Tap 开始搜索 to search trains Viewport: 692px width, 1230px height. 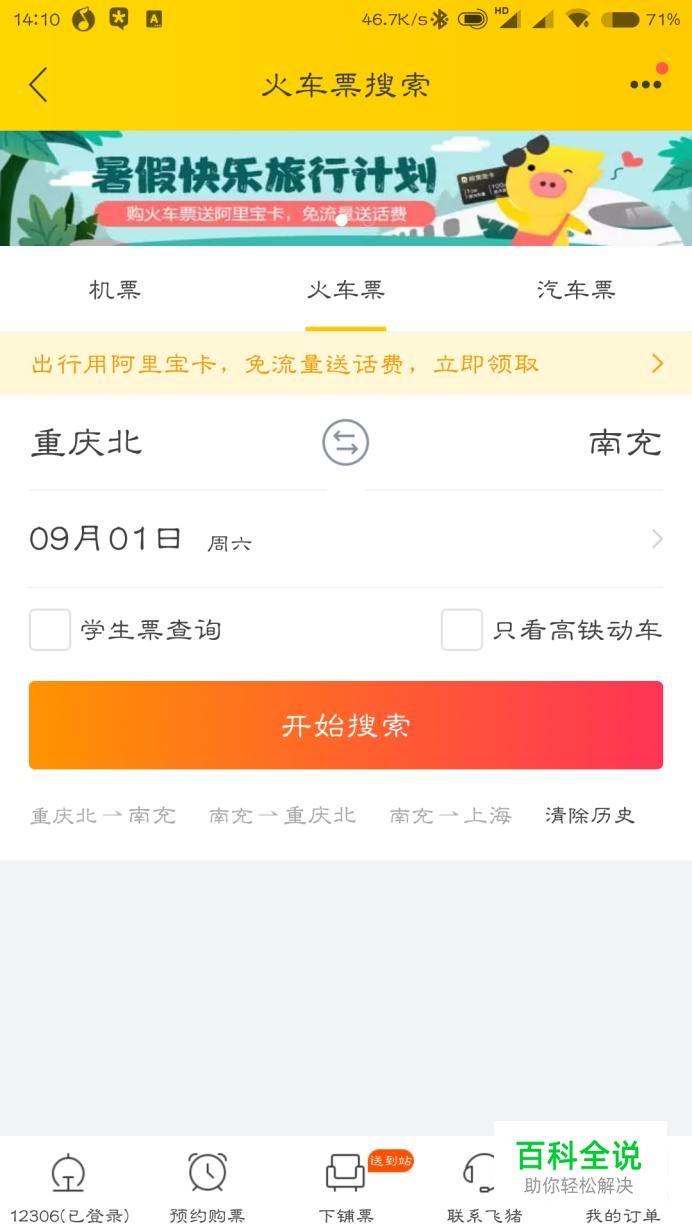click(x=346, y=725)
